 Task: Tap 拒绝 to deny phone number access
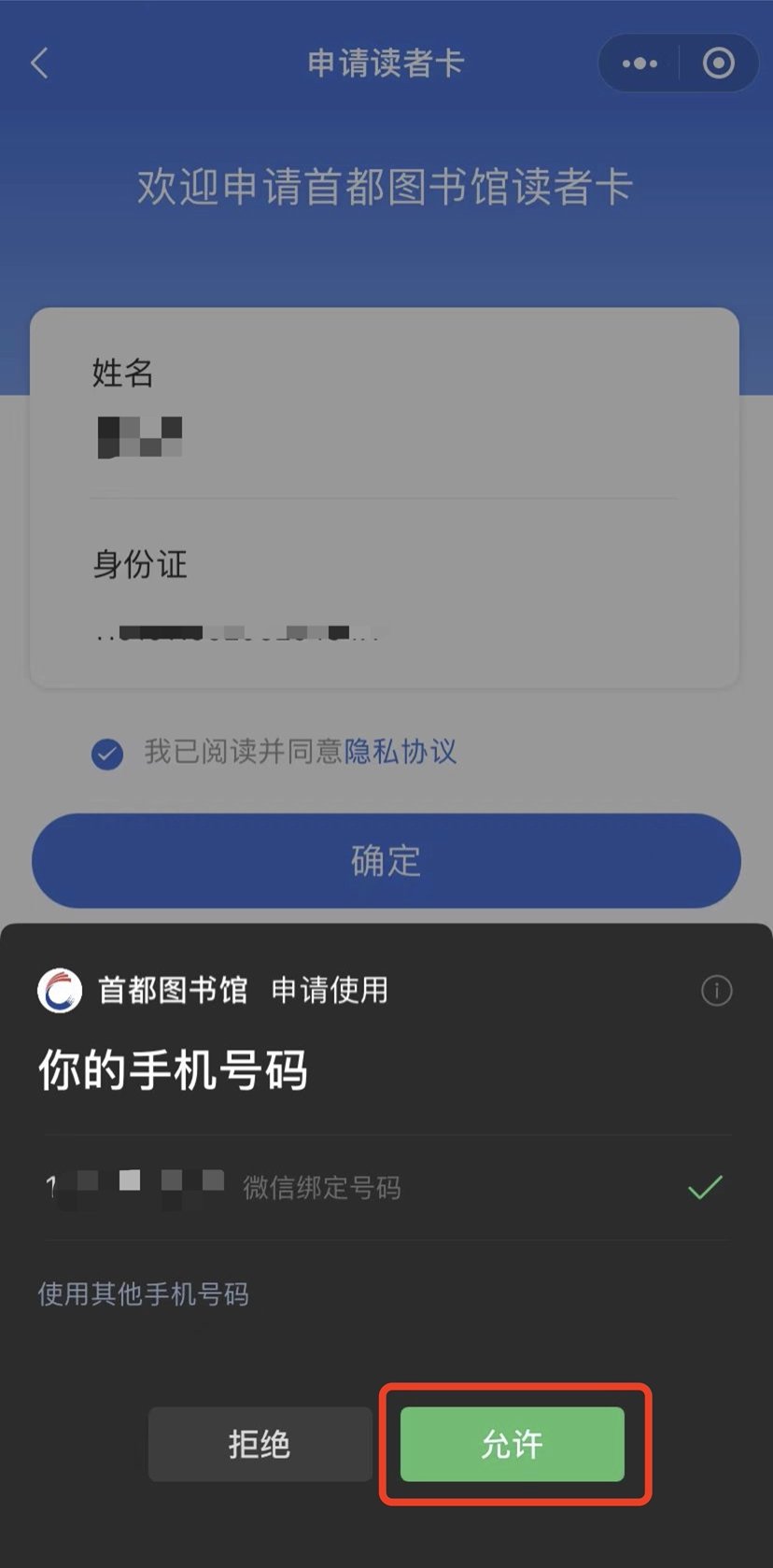[260, 1444]
